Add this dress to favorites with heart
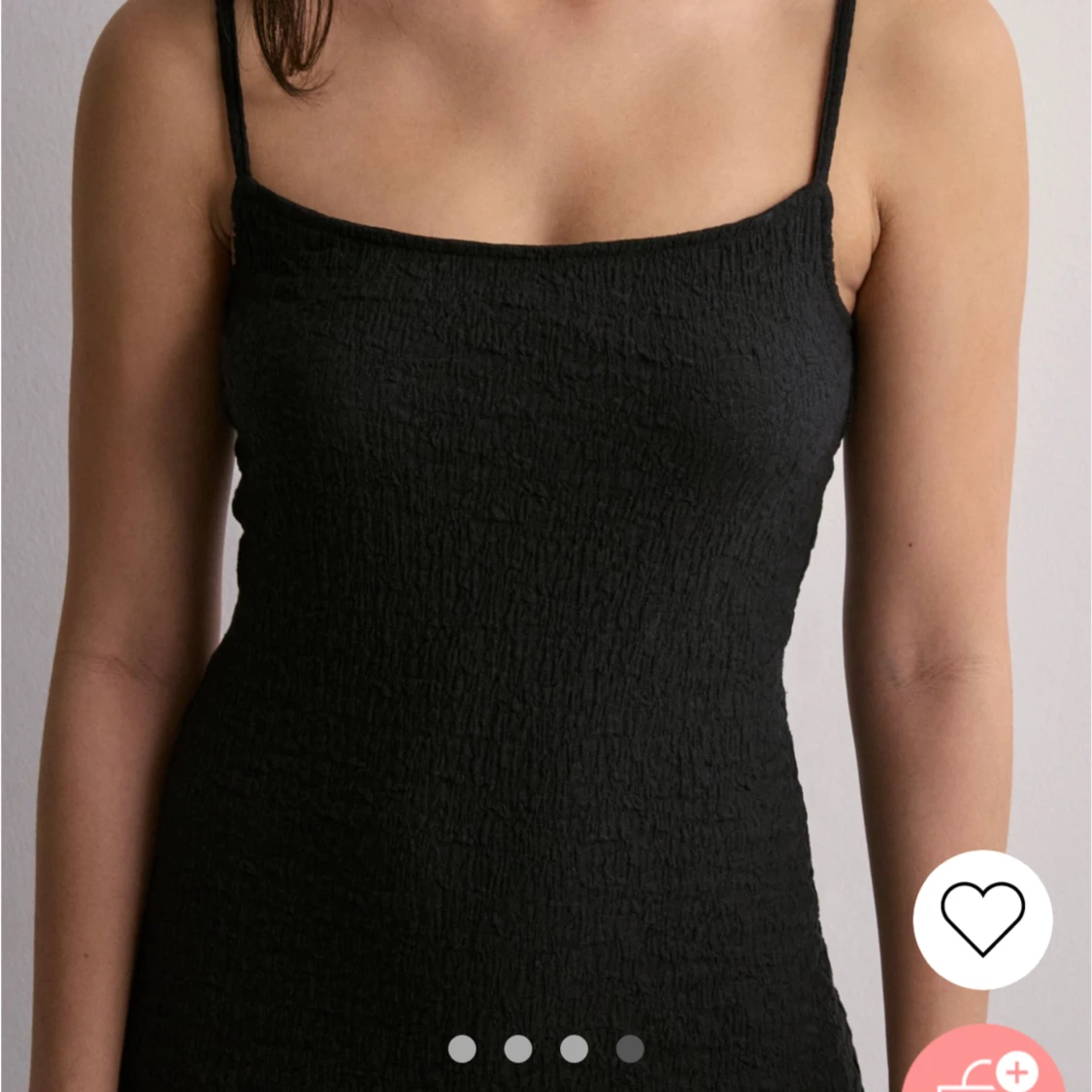 point(982,918)
